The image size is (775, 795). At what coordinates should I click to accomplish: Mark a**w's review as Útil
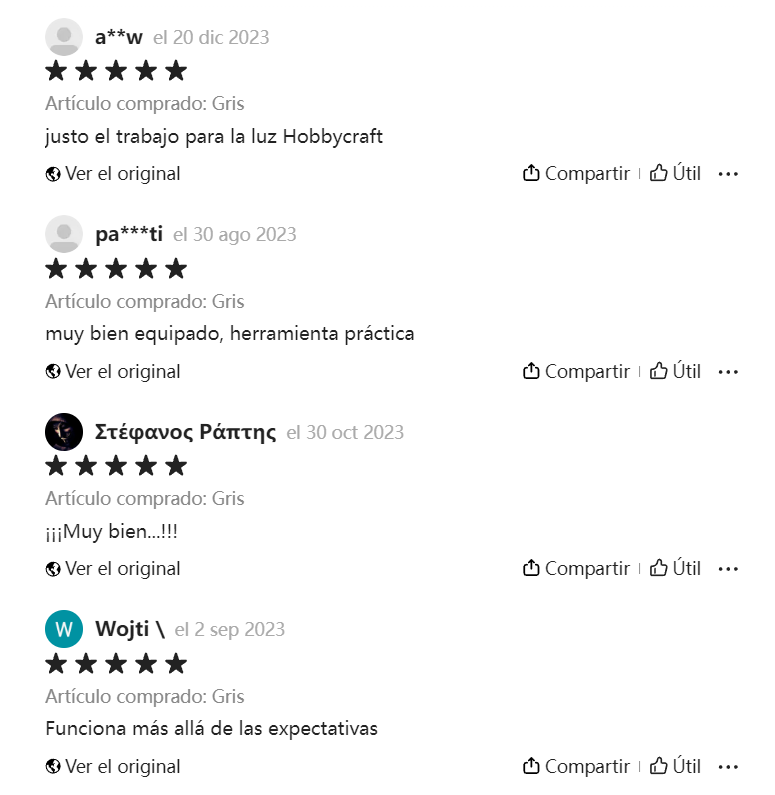(x=675, y=173)
